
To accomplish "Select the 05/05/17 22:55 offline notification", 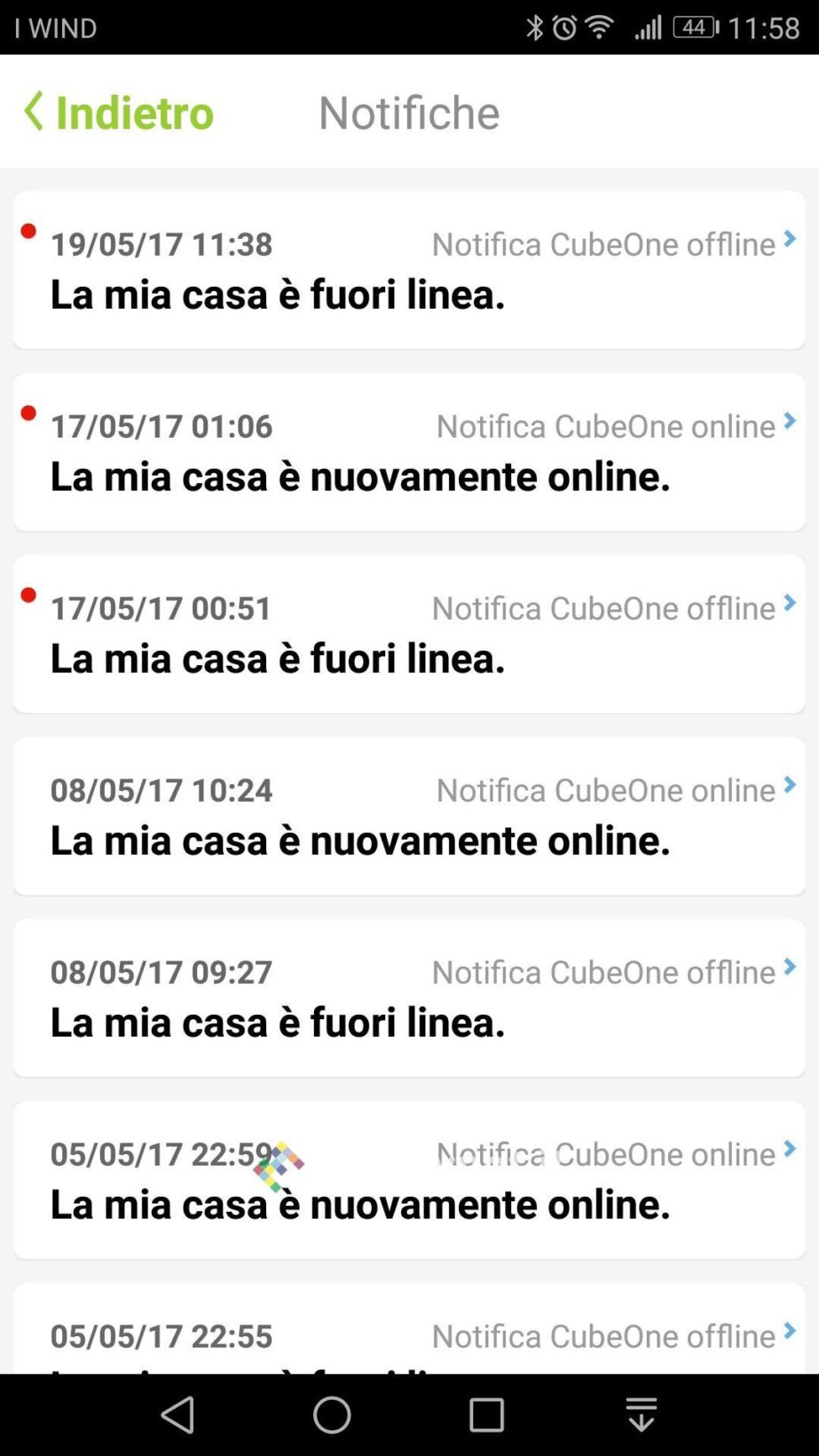I will (x=409, y=1335).
